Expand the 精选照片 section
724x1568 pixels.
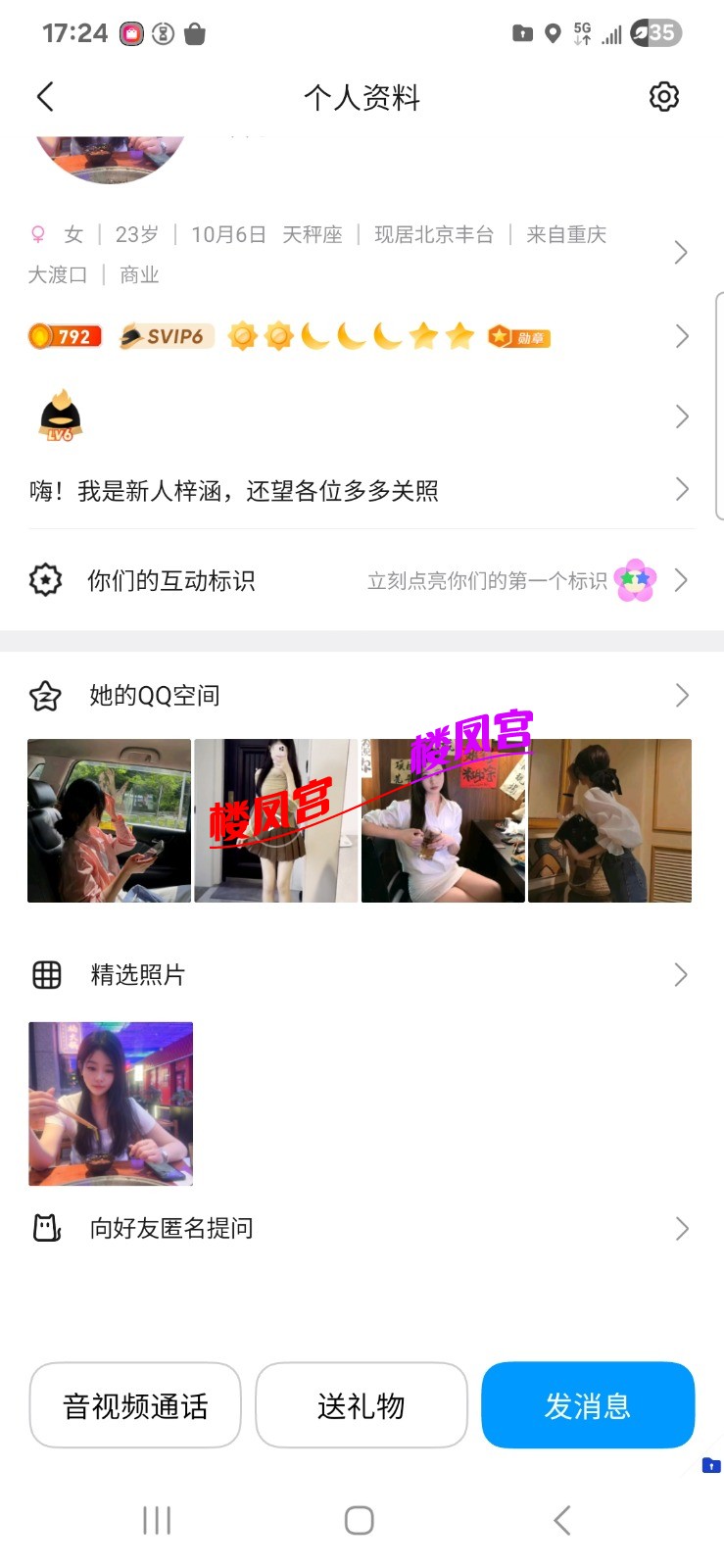pyautogui.click(x=681, y=974)
